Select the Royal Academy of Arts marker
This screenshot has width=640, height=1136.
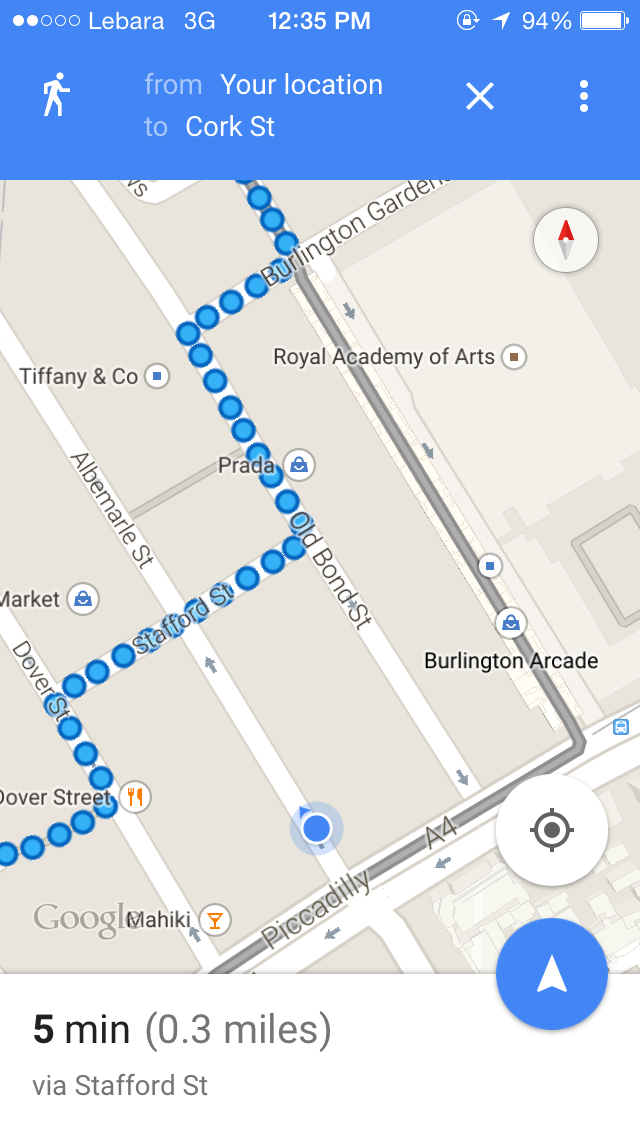(x=515, y=357)
